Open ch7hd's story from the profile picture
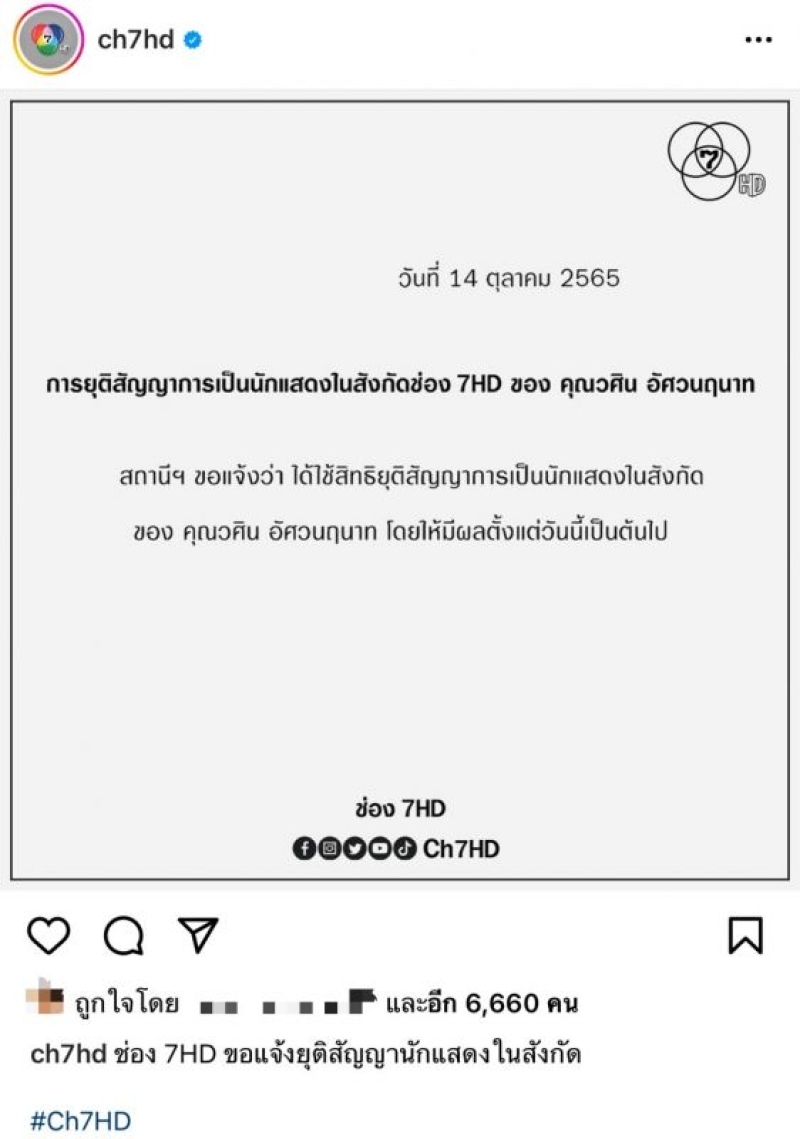Viewport: 800px width, 1139px height. tap(47, 41)
